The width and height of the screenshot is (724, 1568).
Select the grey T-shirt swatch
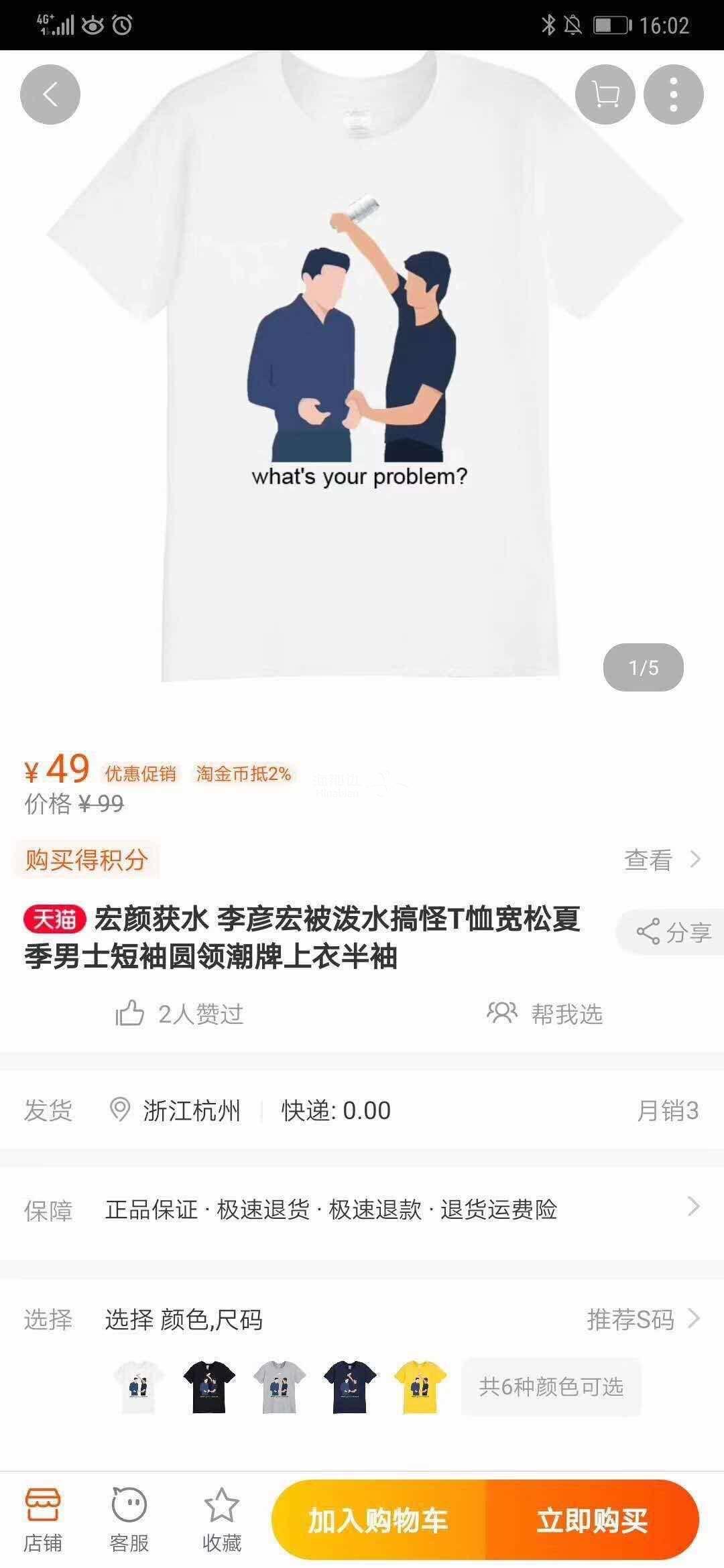280,1387
